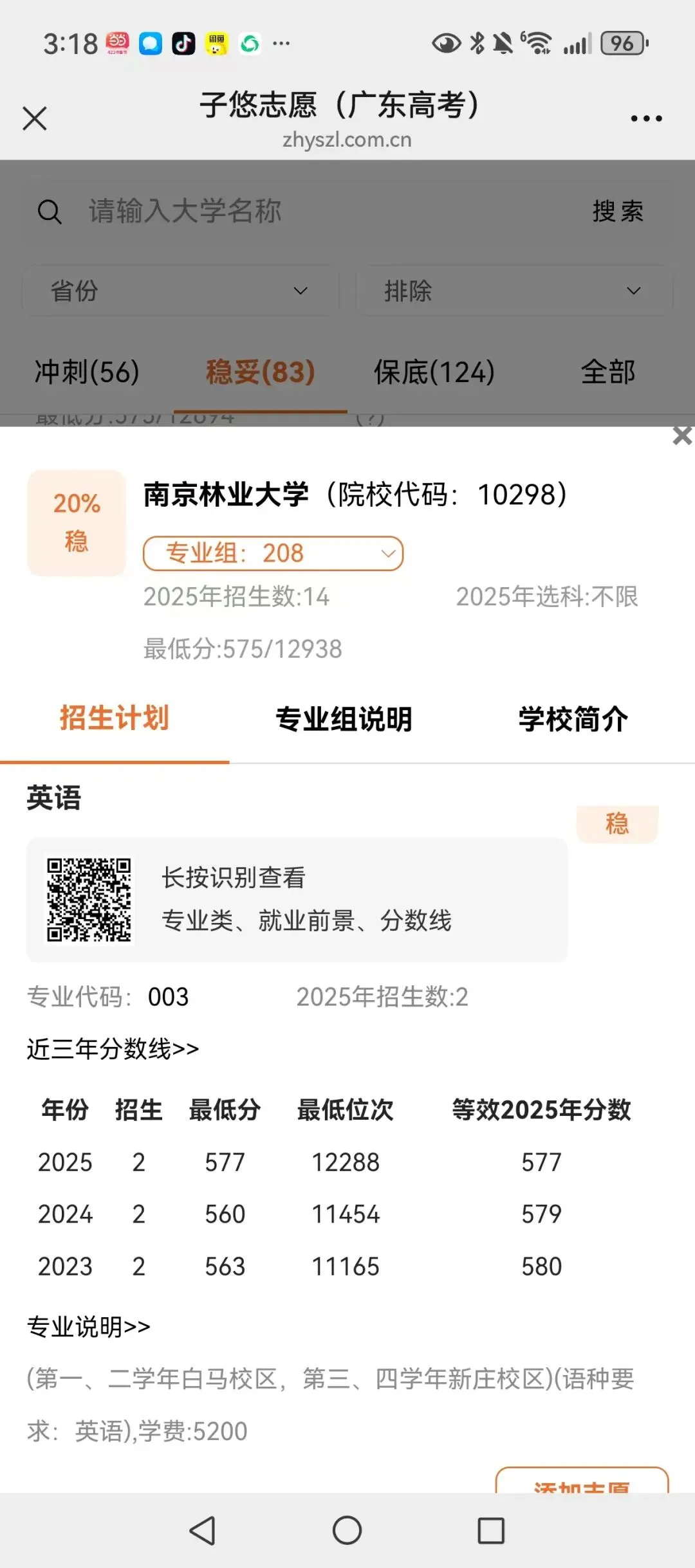The width and height of the screenshot is (695, 1568).
Task: Go to the system home screen
Action: pos(347,1531)
